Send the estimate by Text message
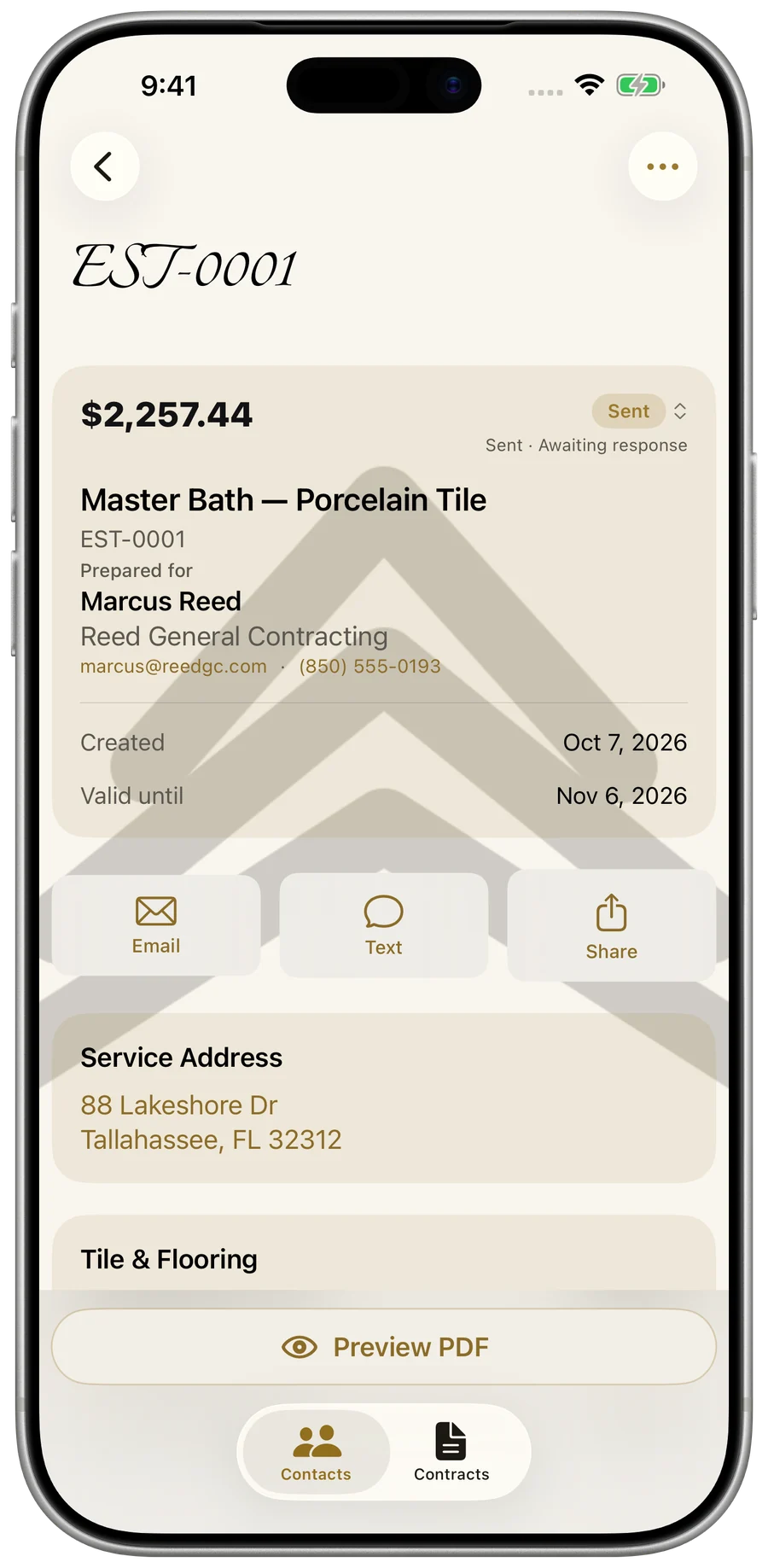The image size is (768, 1568). 384,925
